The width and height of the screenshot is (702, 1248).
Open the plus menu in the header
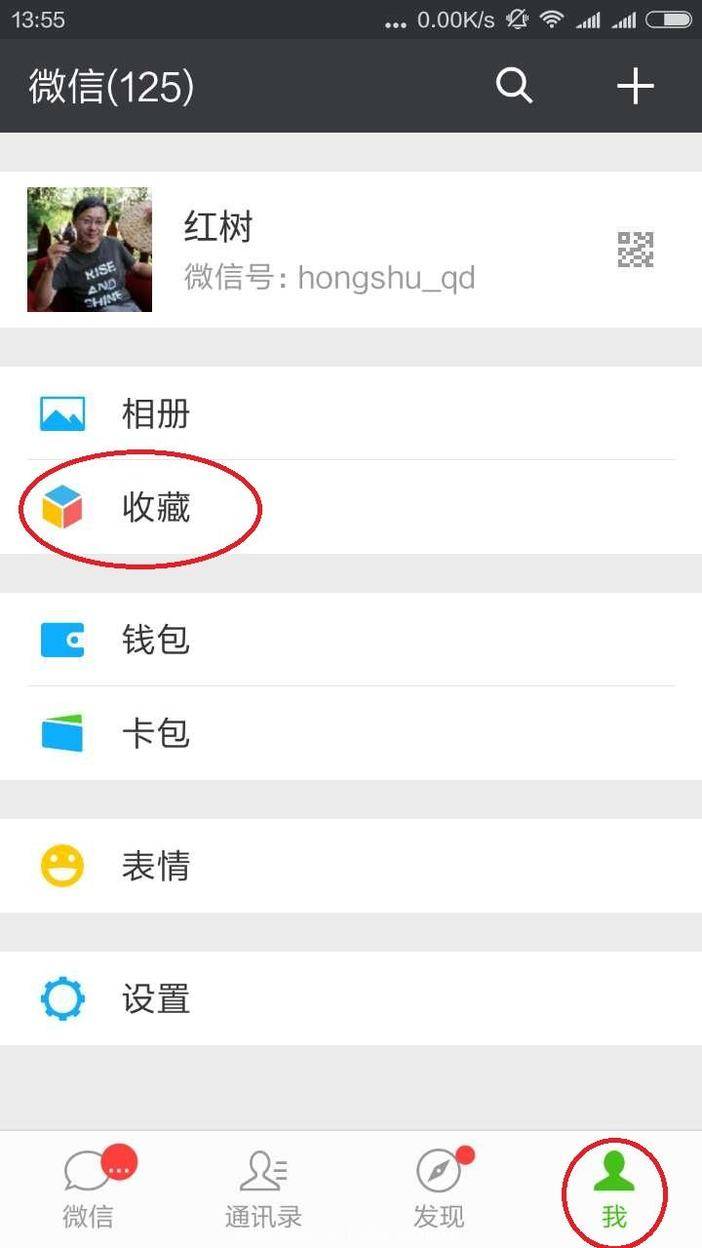[x=635, y=87]
